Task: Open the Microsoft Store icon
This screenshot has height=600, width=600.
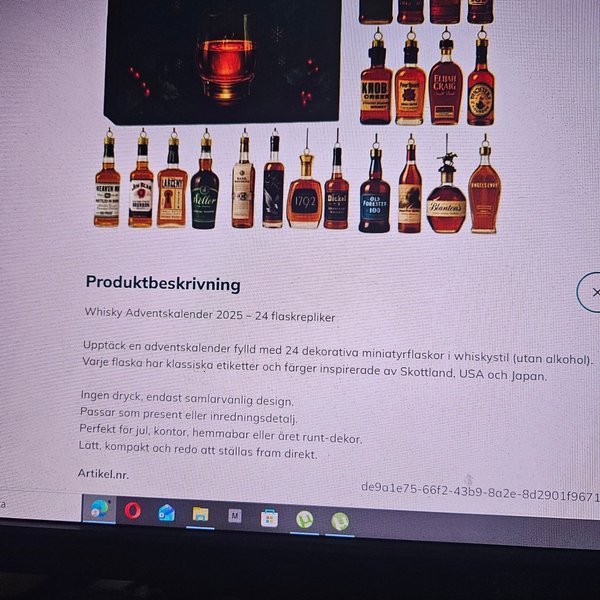Action: (269, 518)
